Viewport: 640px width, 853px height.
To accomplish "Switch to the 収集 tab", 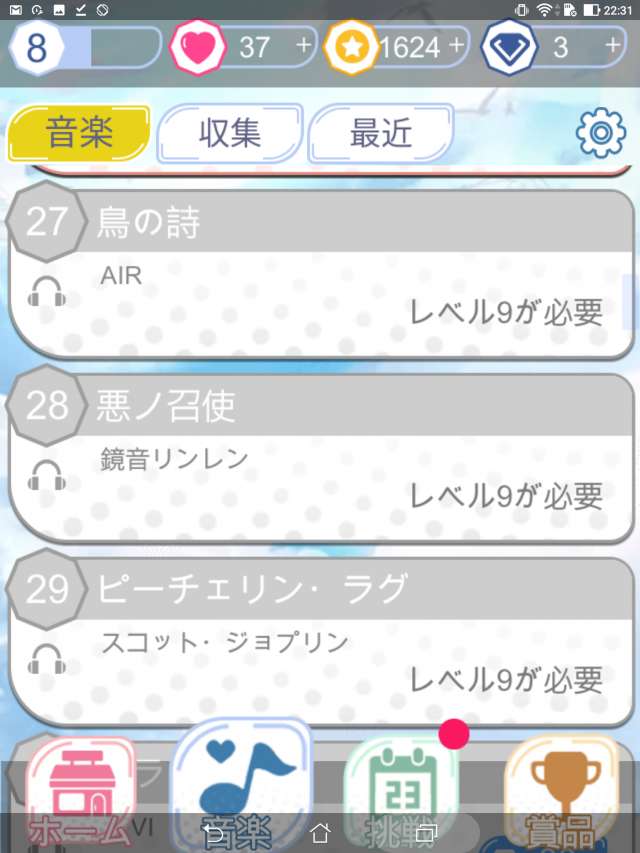I will 230,133.
